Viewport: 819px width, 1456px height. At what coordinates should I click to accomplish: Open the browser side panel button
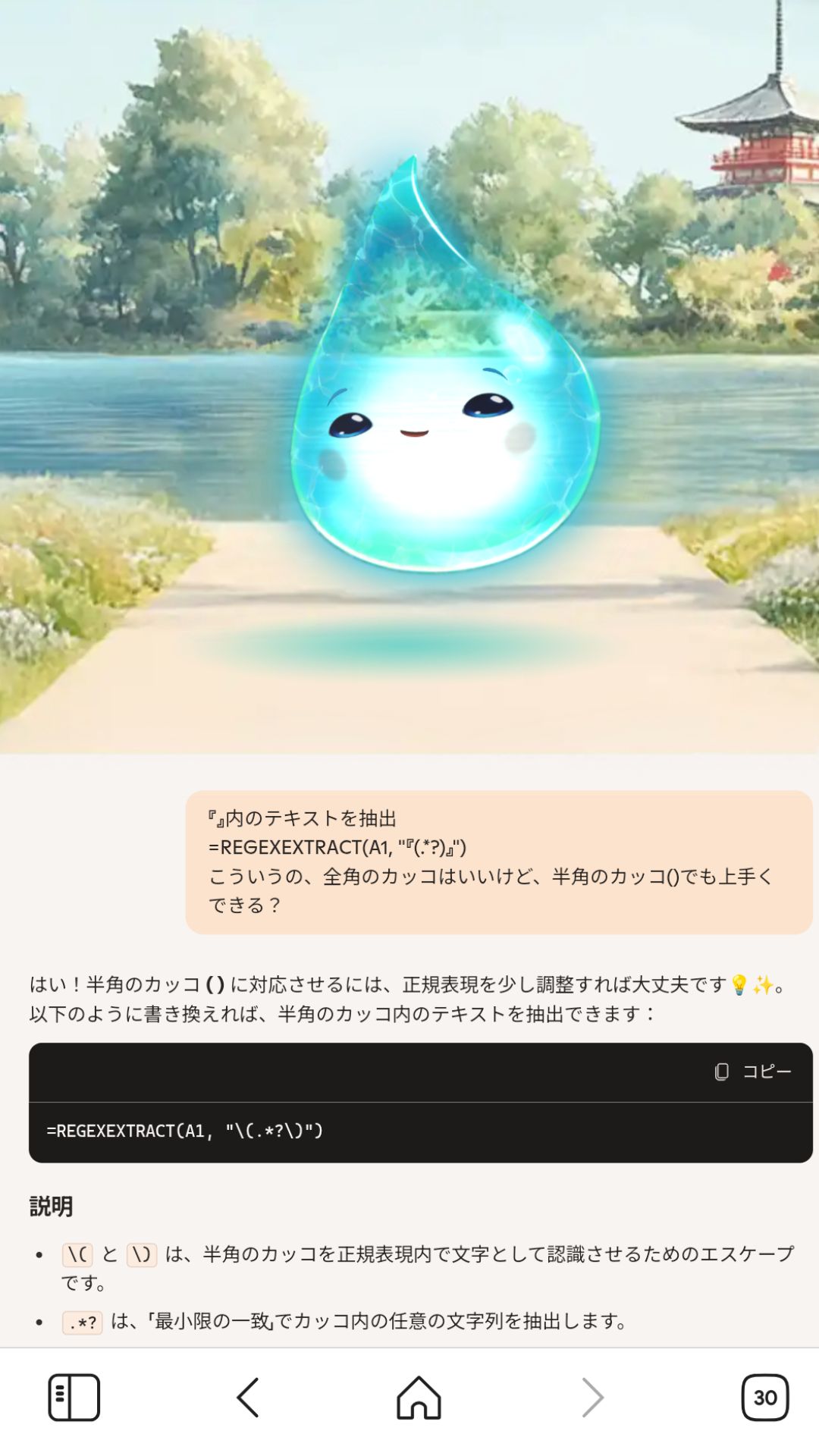point(74,1397)
